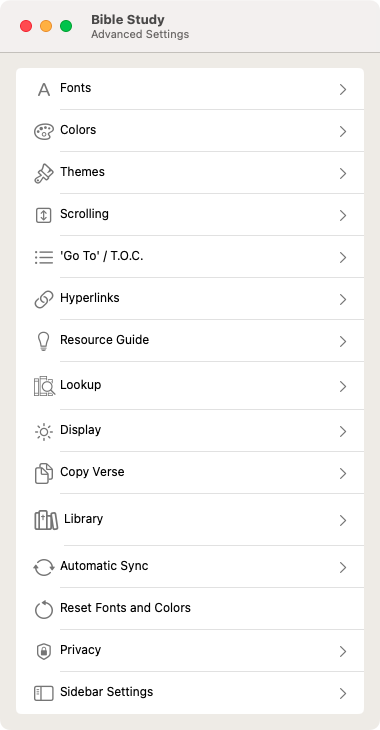Open Automatic Sync settings

190,567
